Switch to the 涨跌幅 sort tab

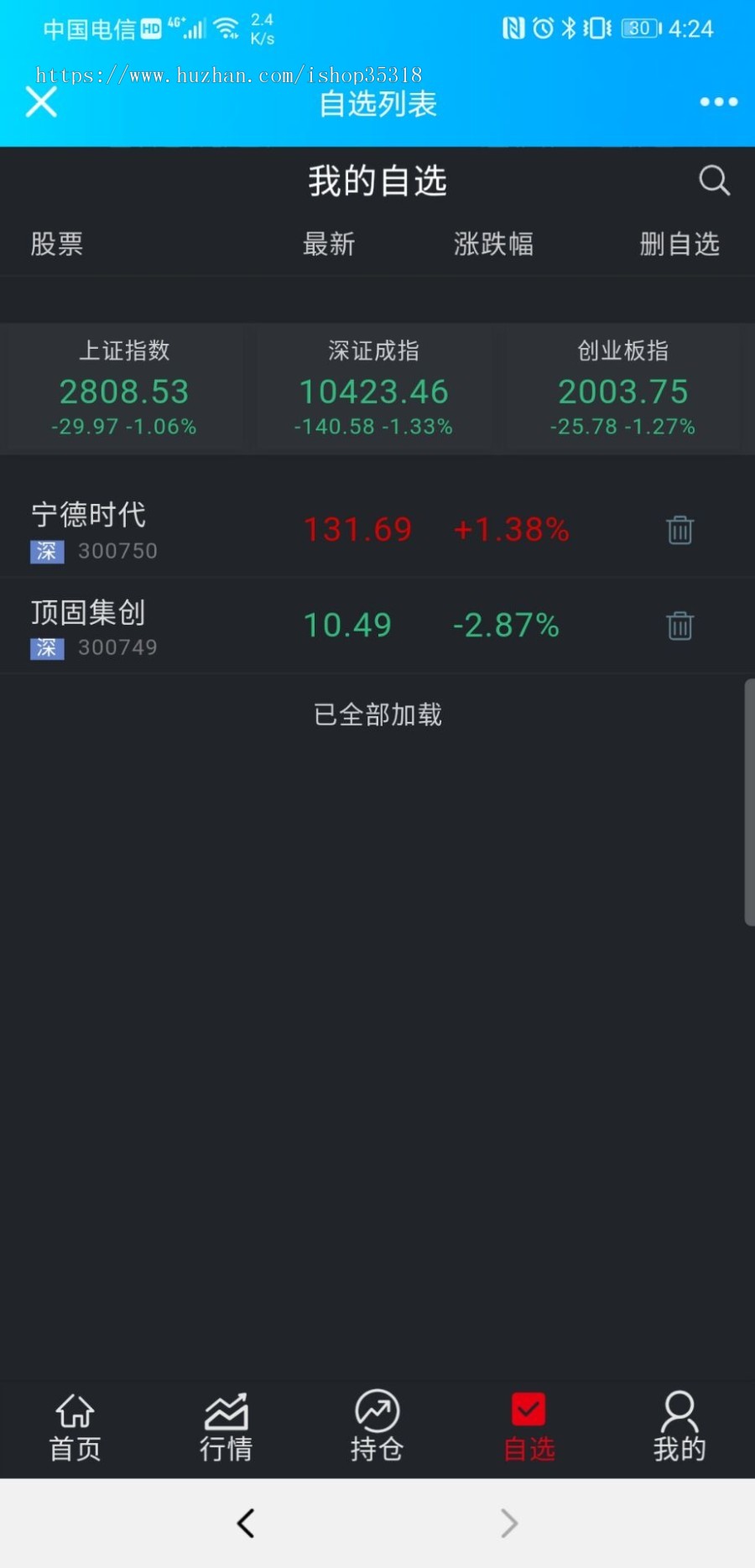[x=493, y=244]
